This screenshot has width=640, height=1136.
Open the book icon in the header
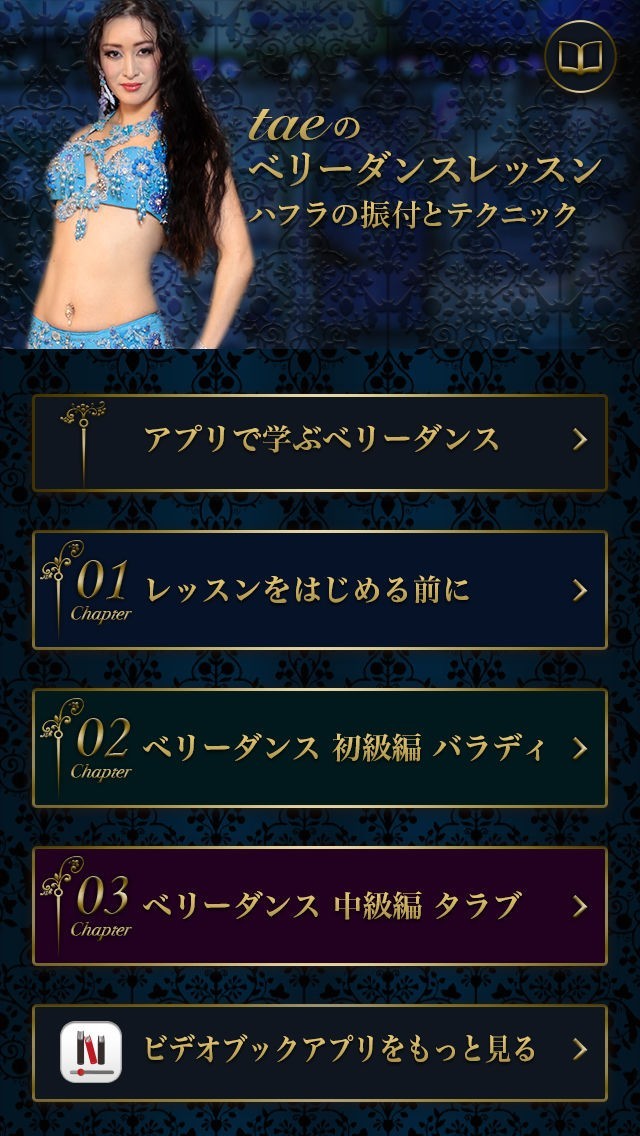580,57
